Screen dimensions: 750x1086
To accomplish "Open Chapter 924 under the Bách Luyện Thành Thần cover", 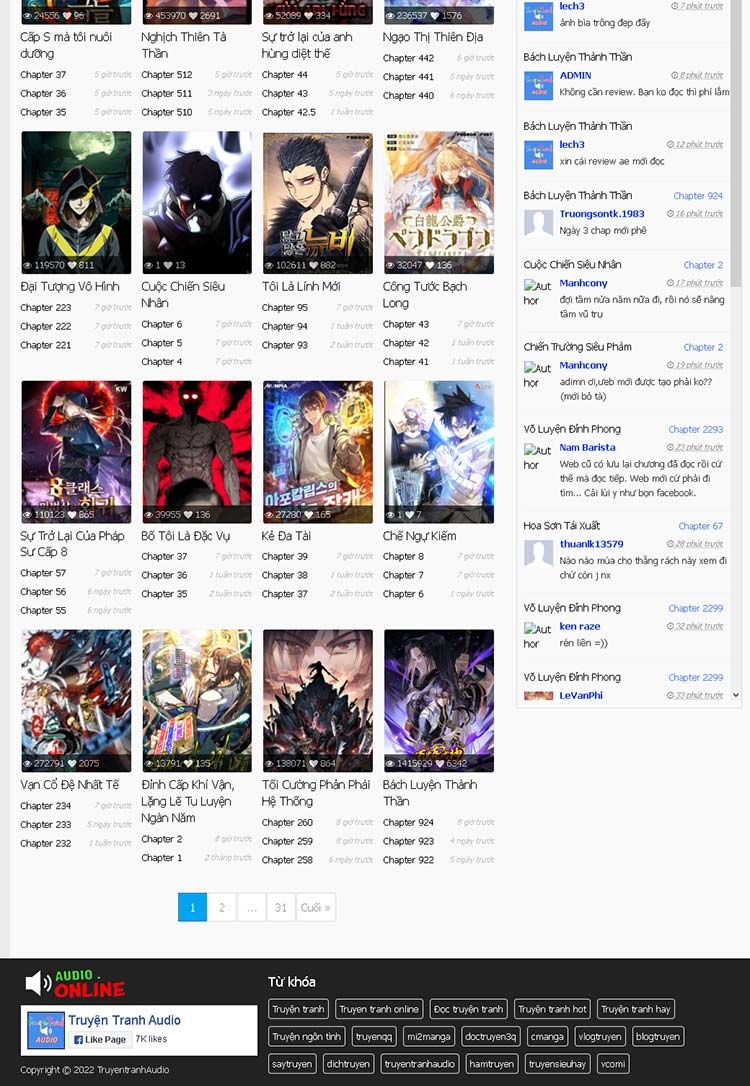I will (x=408, y=823).
